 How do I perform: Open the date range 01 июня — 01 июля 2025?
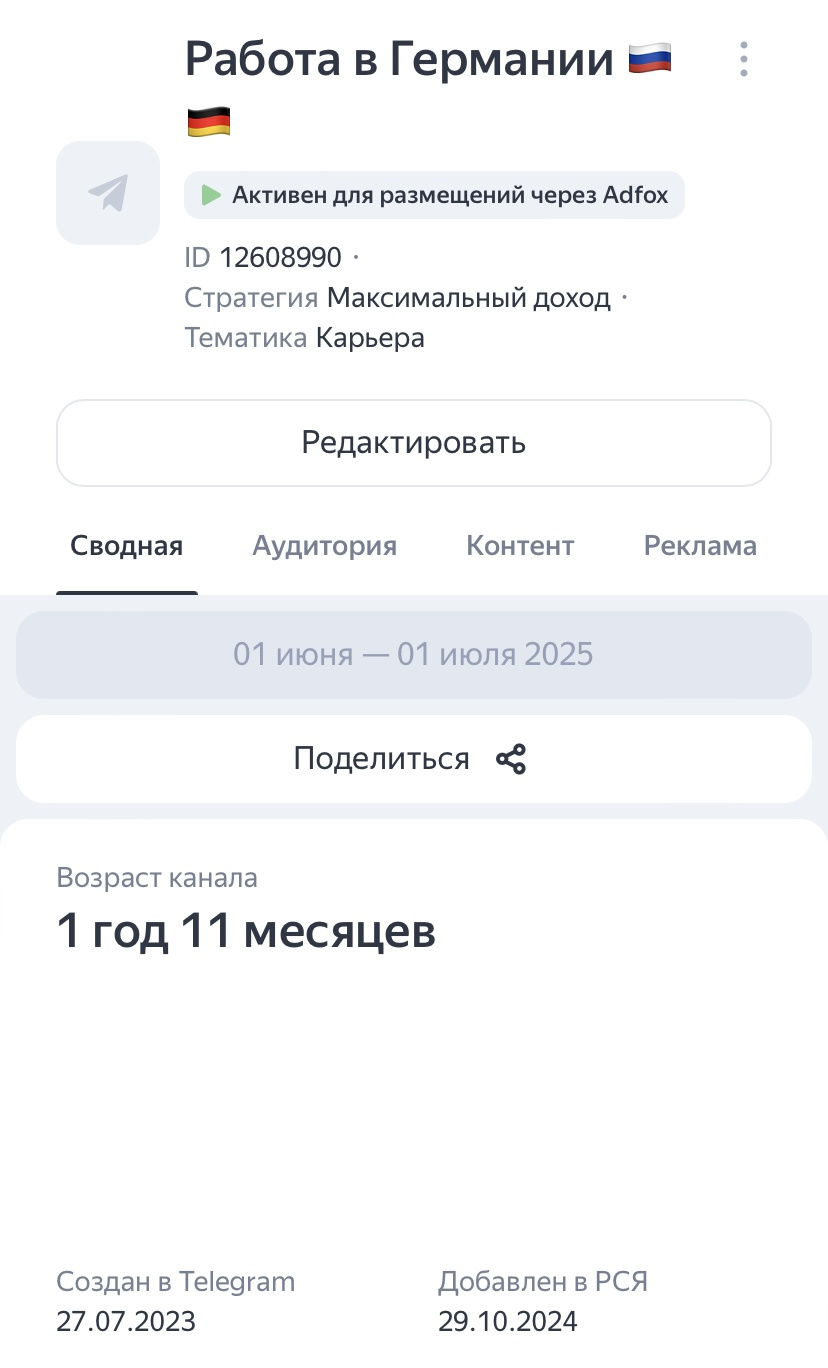(414, 655)
